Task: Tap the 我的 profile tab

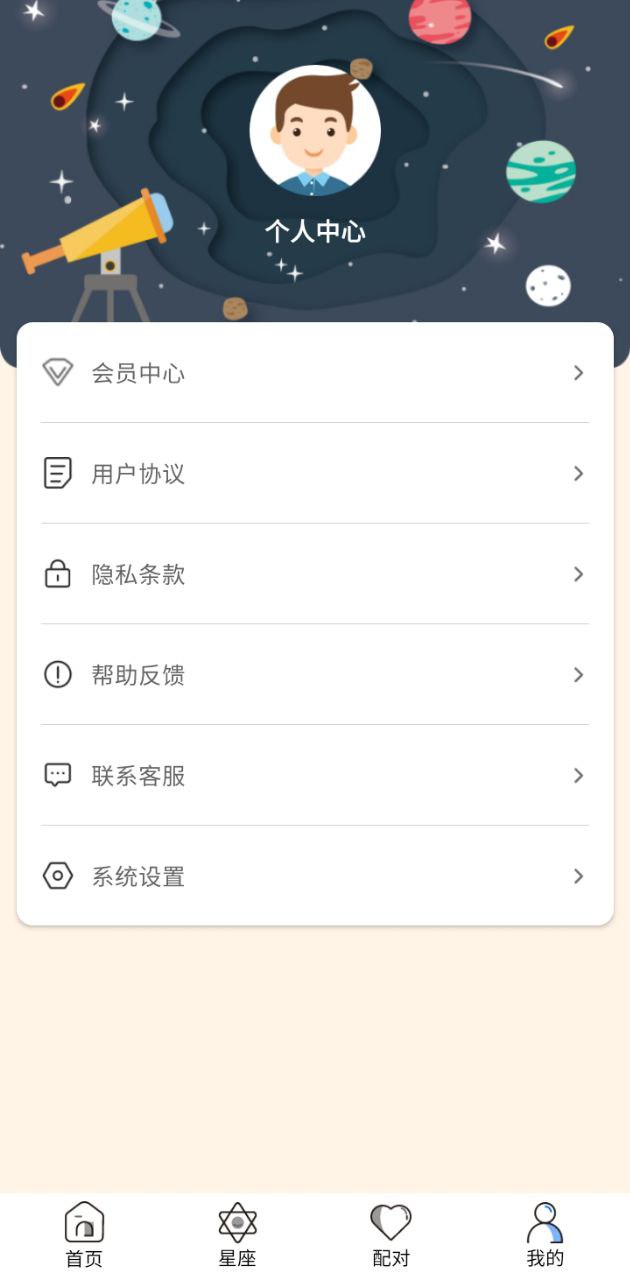Action: tap(545, 1235)
